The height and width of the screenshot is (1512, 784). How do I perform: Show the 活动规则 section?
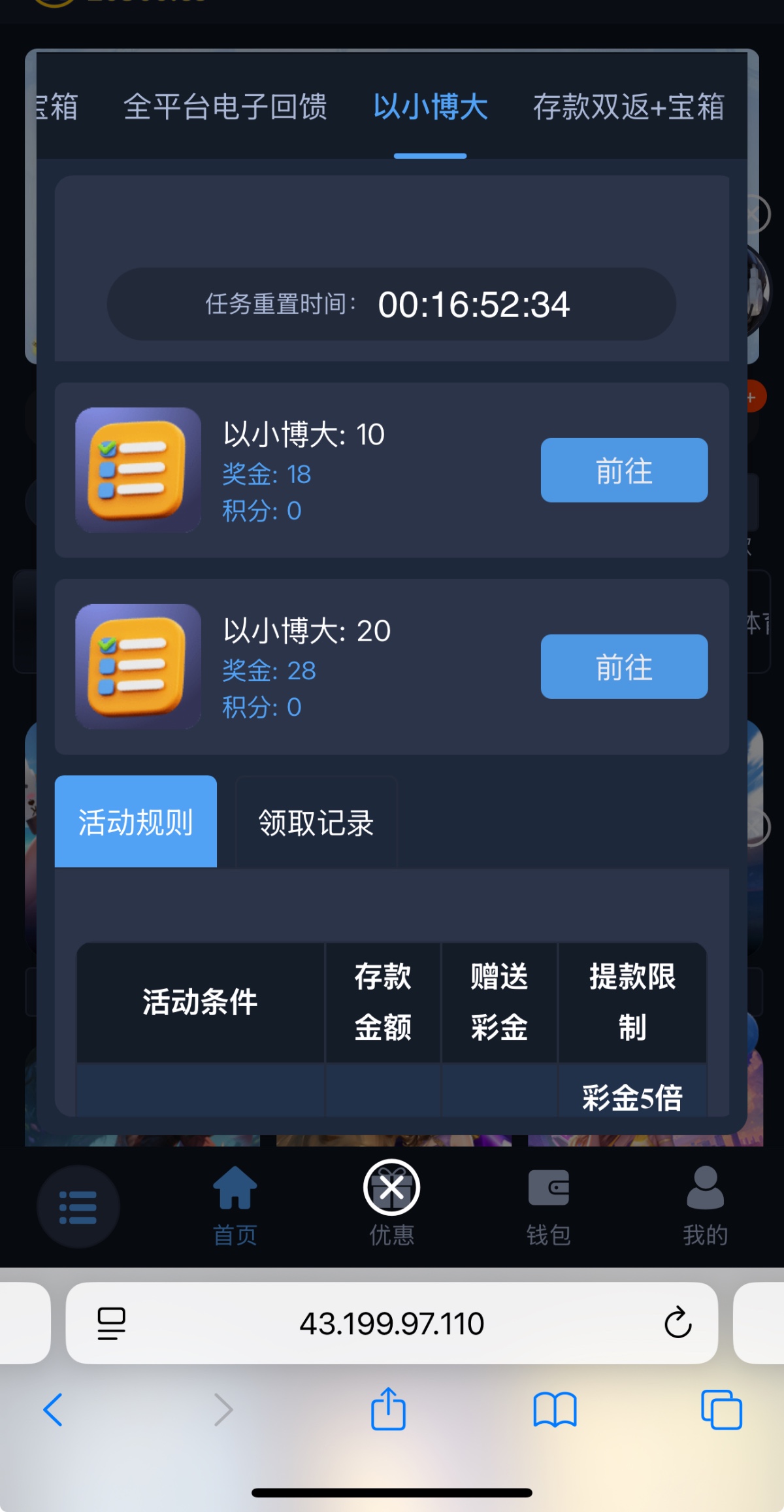[136, 822]
